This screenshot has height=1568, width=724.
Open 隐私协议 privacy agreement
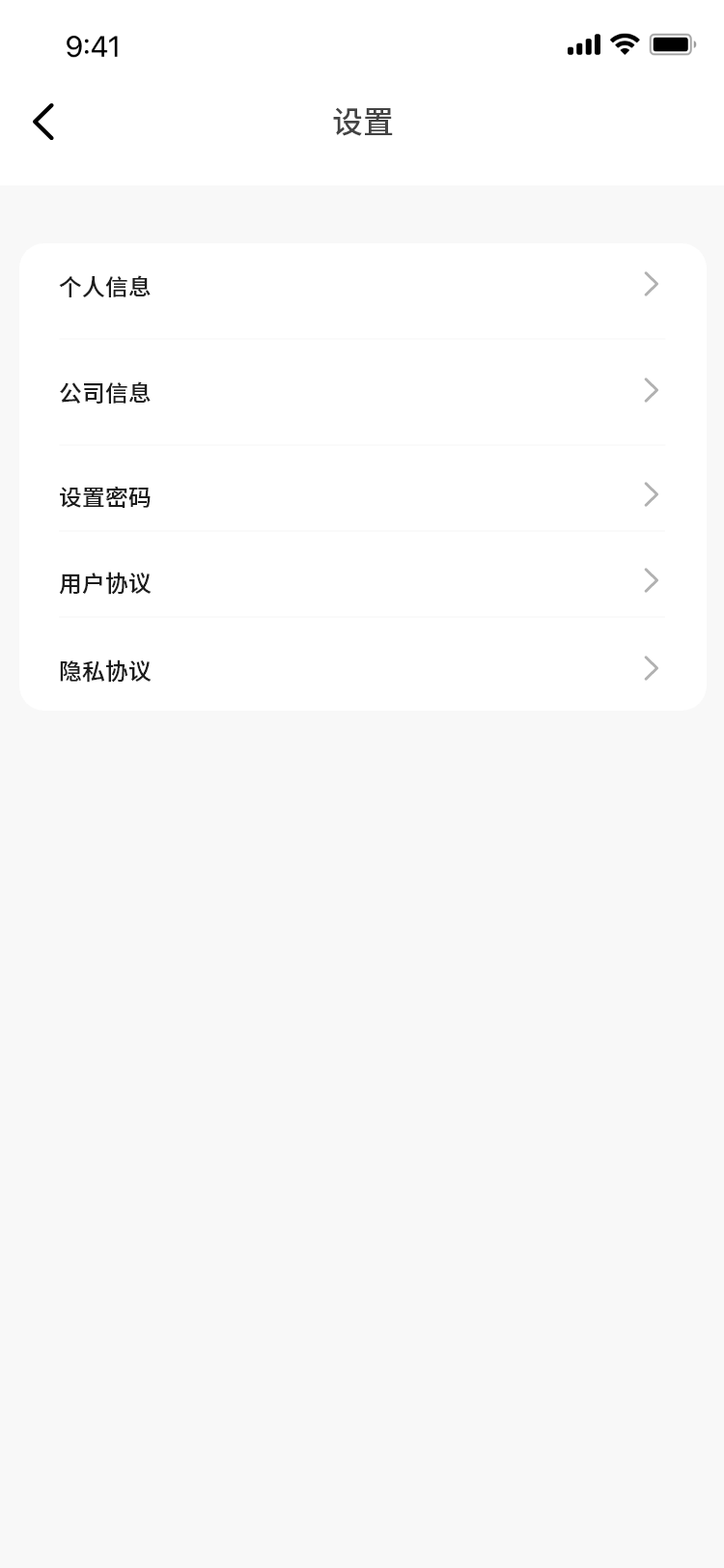coord(361,670)
